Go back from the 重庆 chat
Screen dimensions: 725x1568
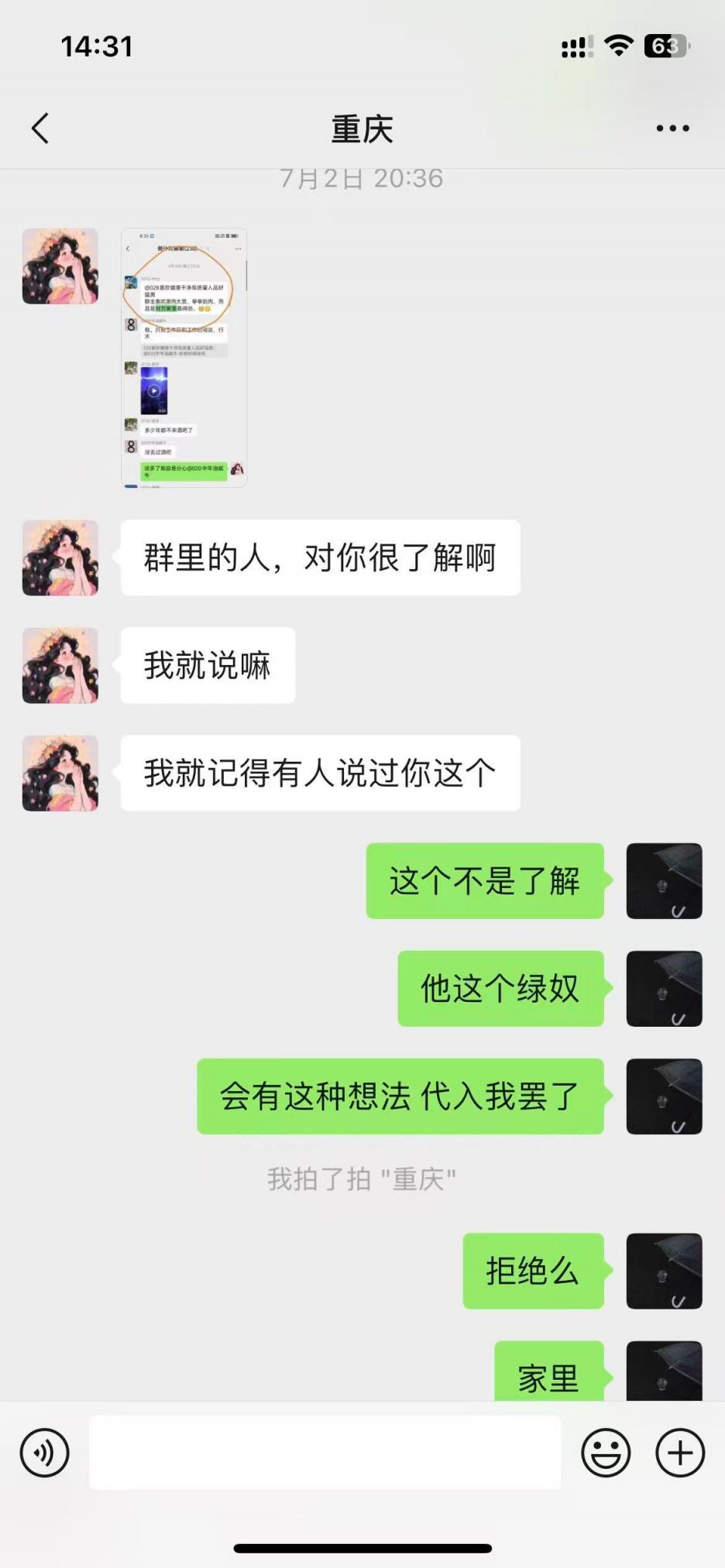click(40, 129)
